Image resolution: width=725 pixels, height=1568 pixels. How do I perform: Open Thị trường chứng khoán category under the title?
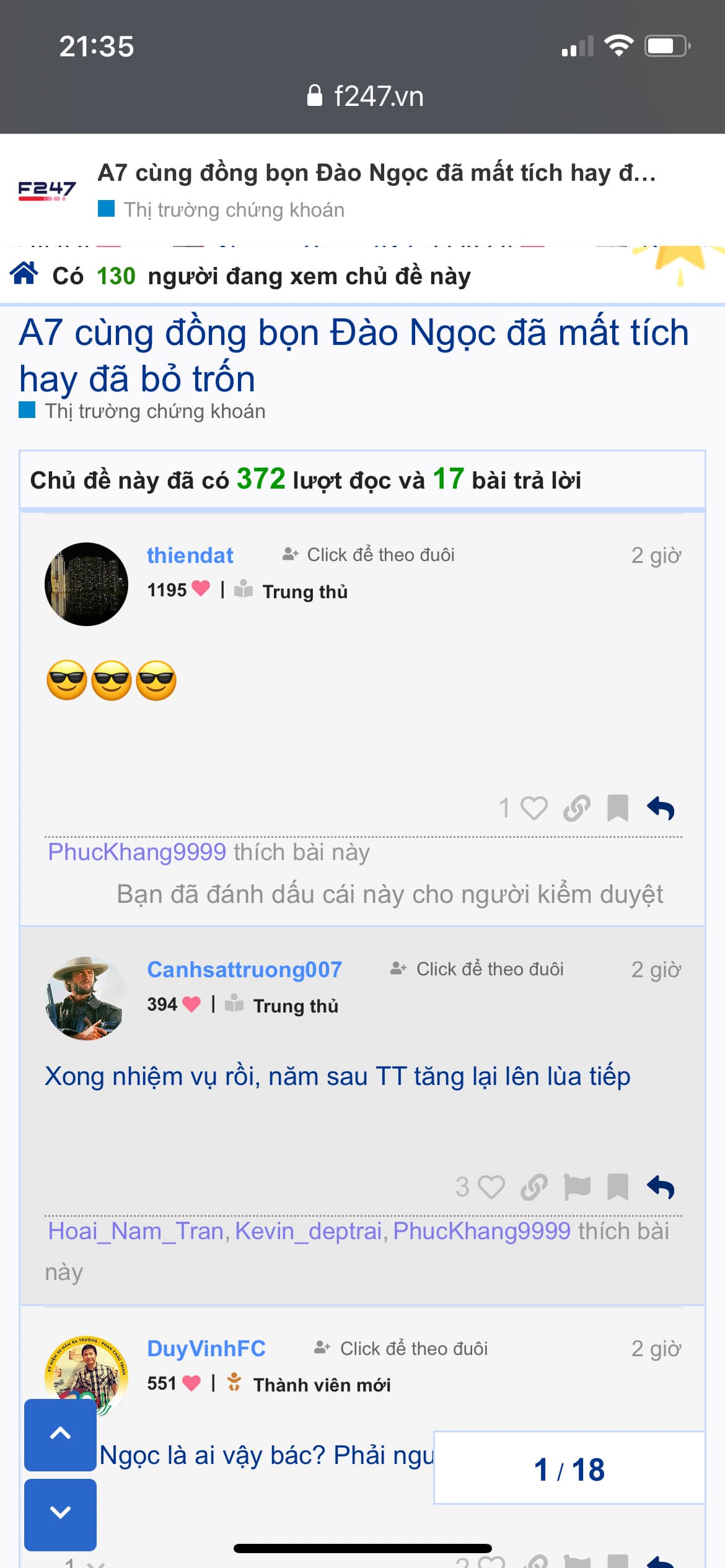point(154,411)
